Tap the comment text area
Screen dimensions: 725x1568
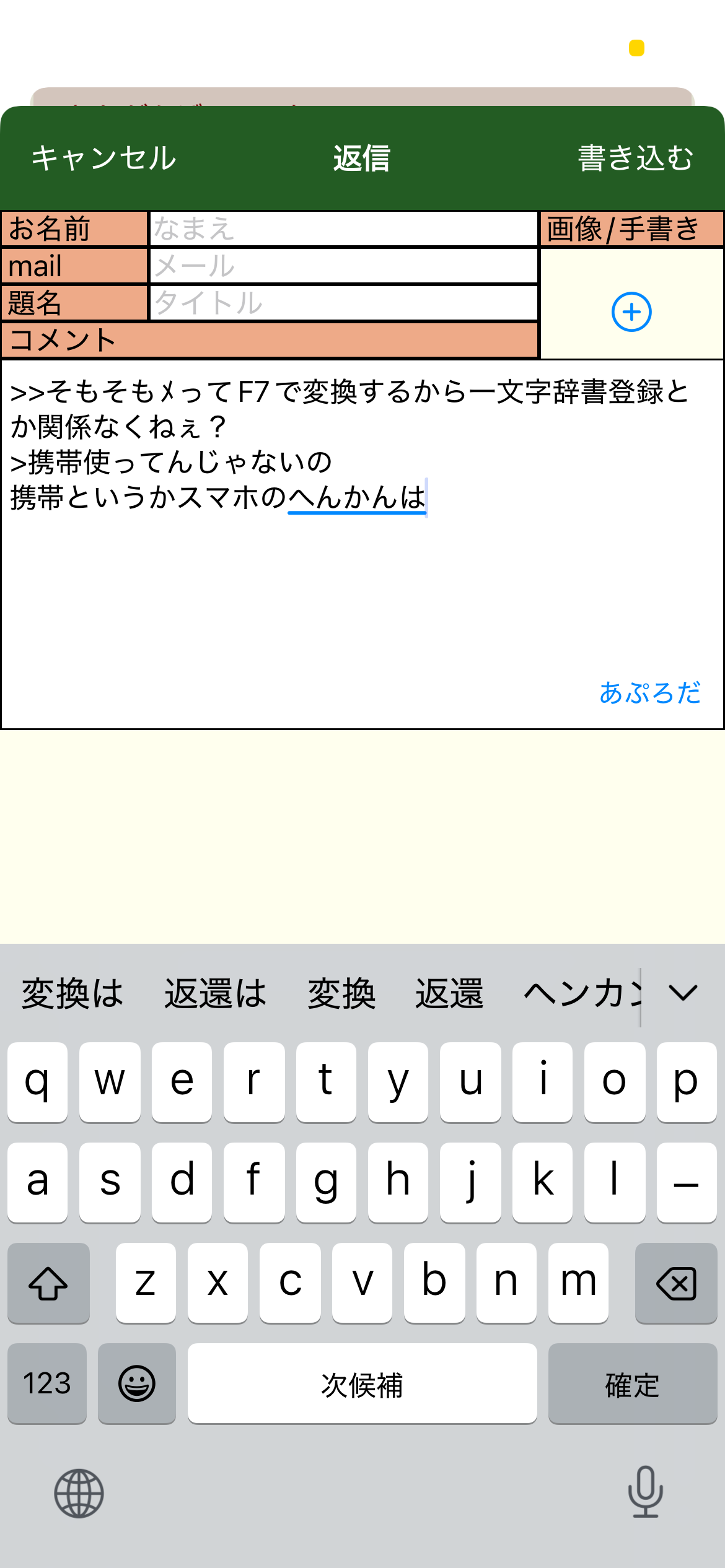click(362, 544)
